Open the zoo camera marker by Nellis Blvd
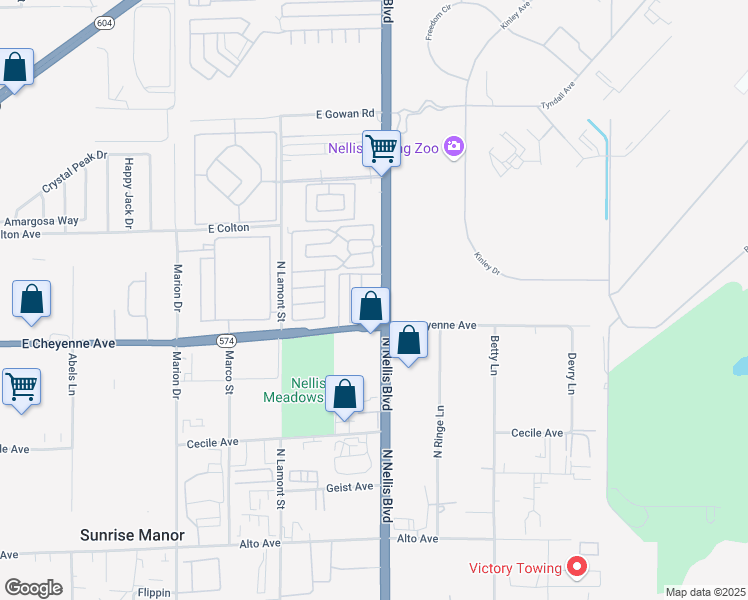Viewport: 748px width, 600px height. [x=455, y=147]
